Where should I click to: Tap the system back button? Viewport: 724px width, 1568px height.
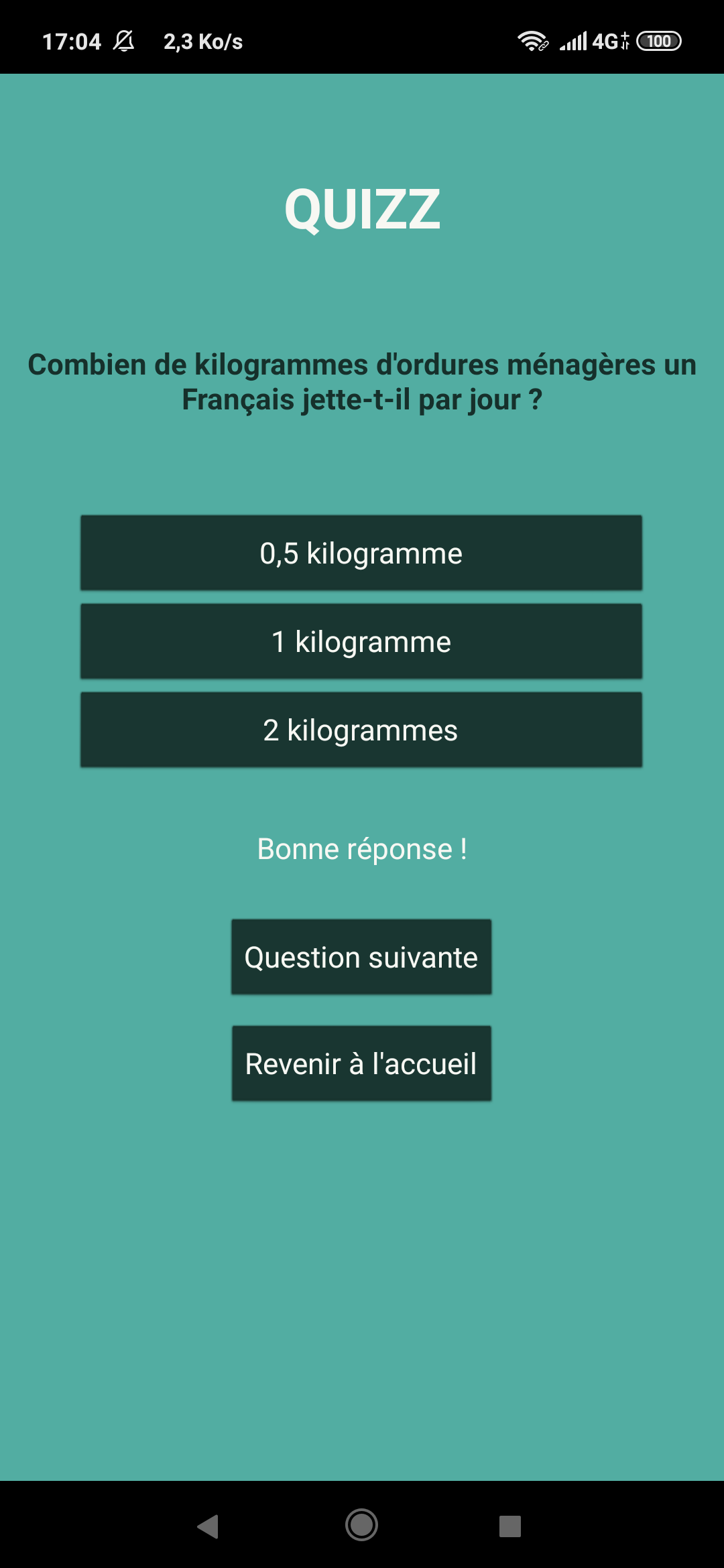(x=208, y=1526)
